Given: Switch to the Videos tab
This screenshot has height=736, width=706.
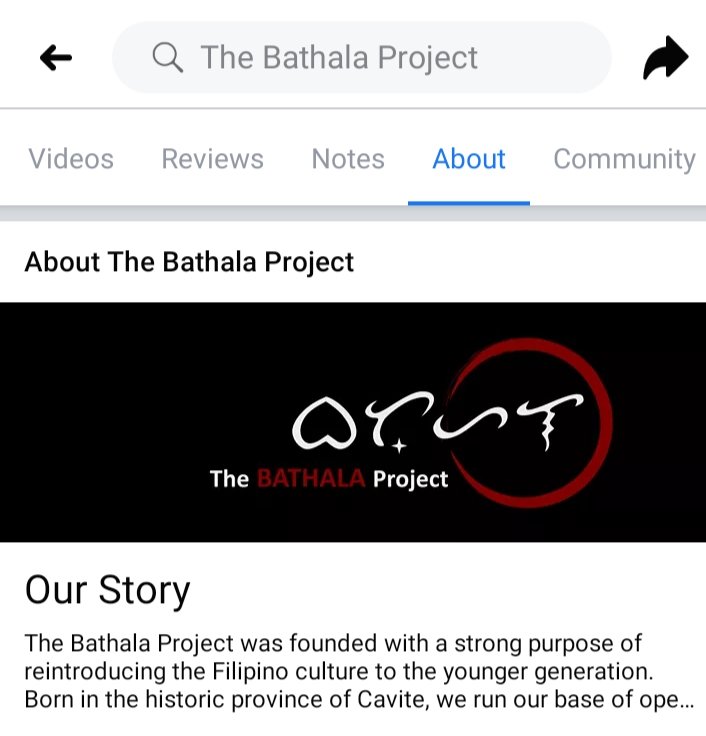Looking at the screenshot, I should click(71, 159).
